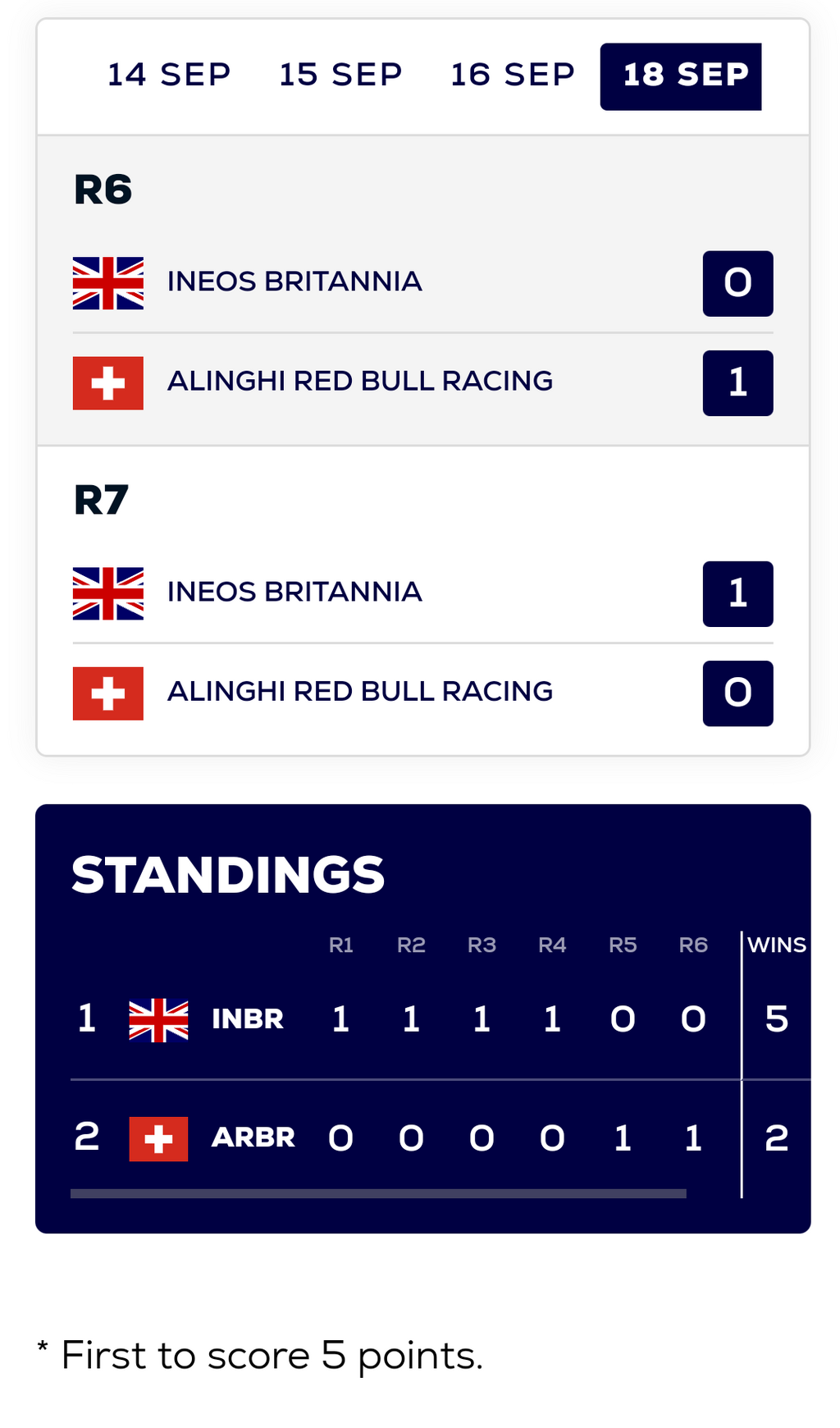Select the 15 SEP date tab
Viewport: 840px width, 1428px height.
coord(340,76)
